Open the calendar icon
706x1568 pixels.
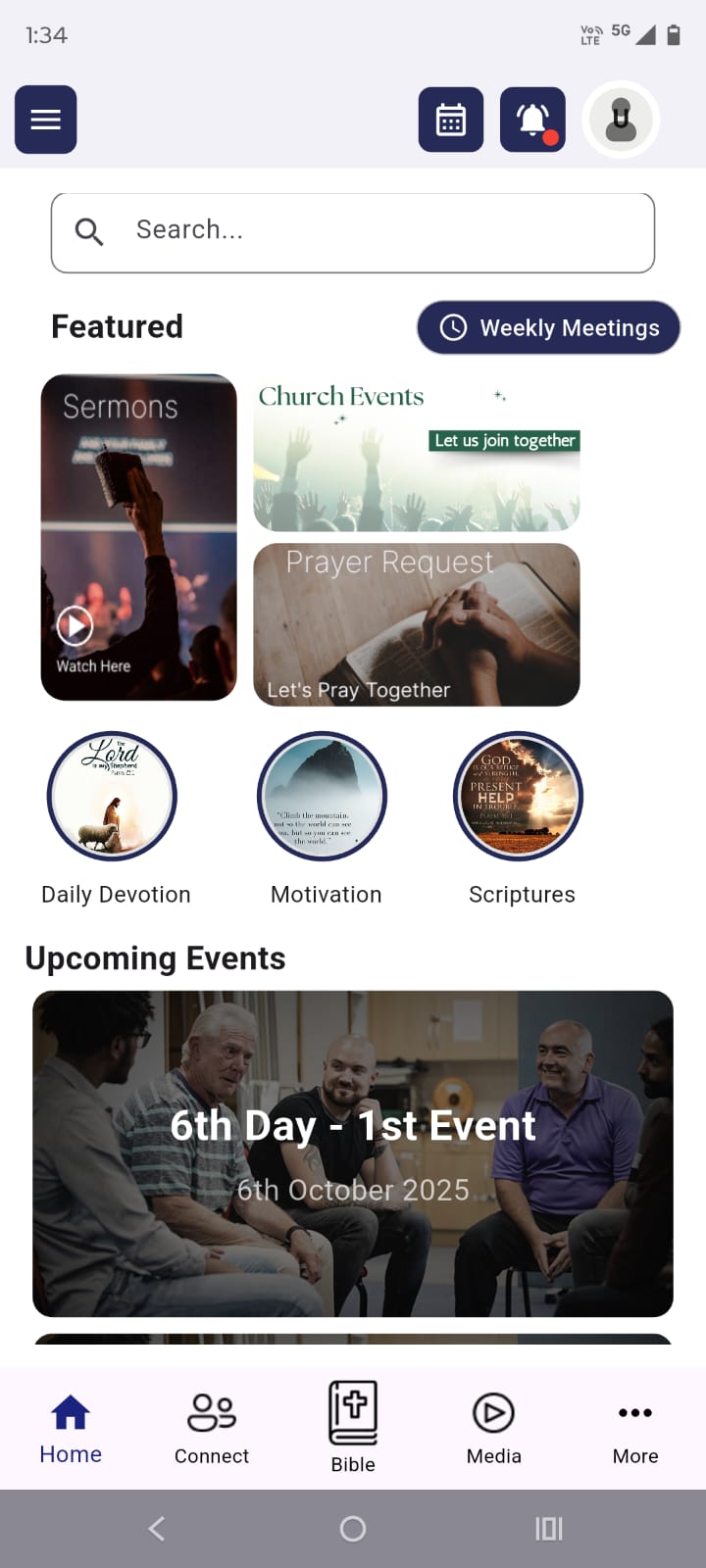point(451,120)
